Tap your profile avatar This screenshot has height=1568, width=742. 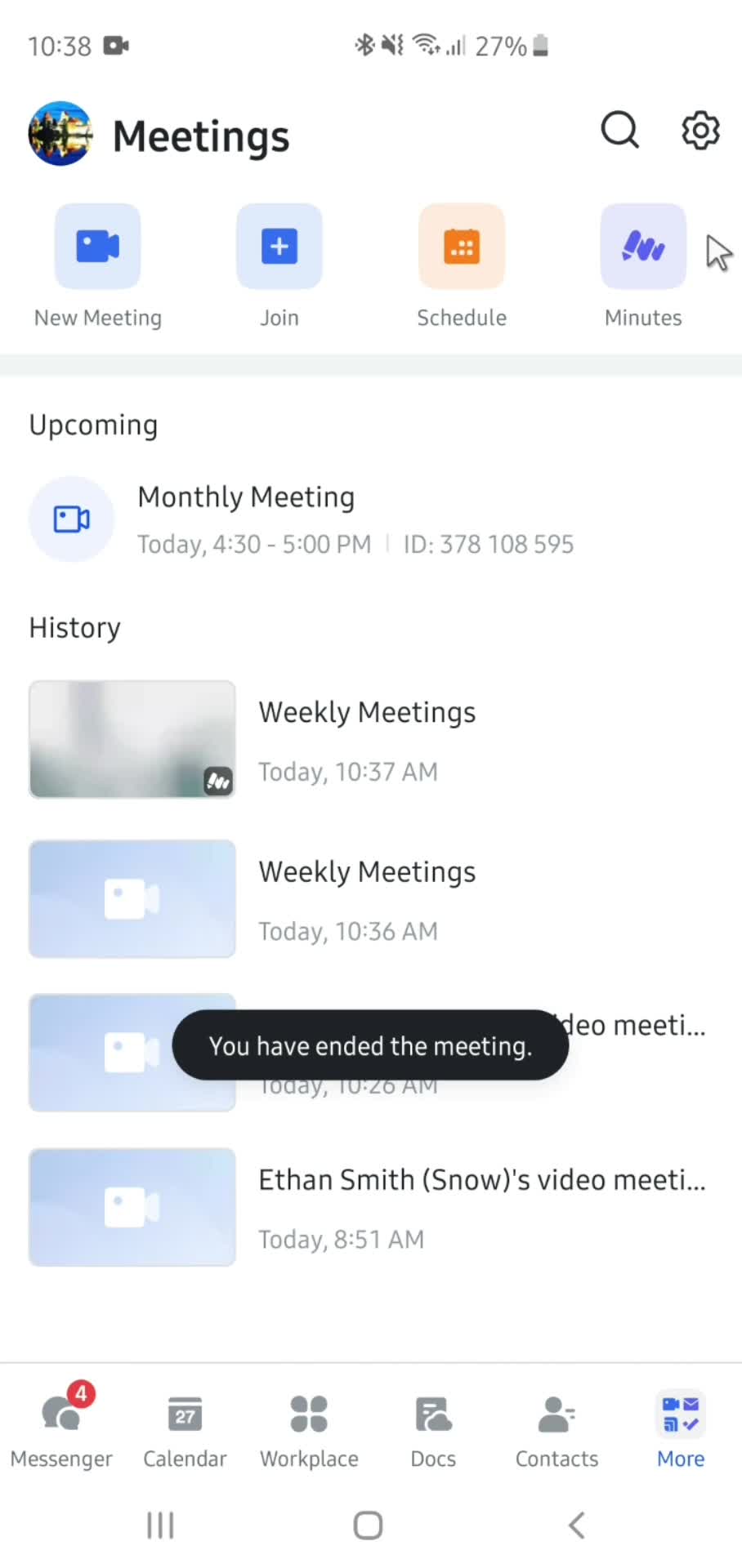[60, 134]
